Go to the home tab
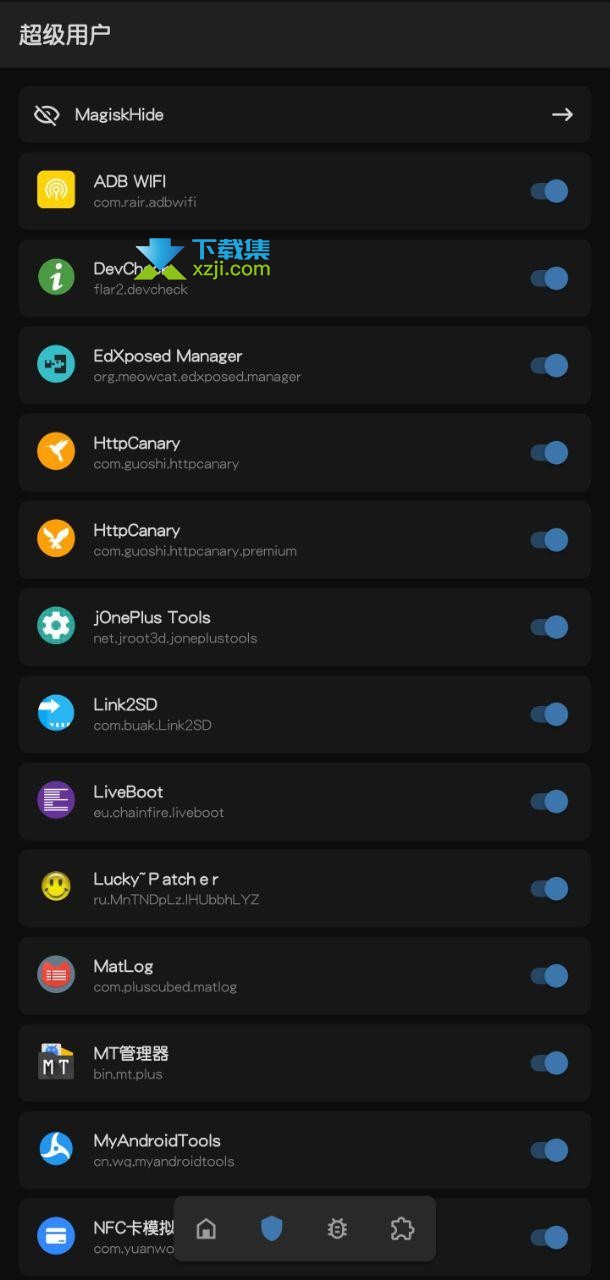 [206, 1229]
